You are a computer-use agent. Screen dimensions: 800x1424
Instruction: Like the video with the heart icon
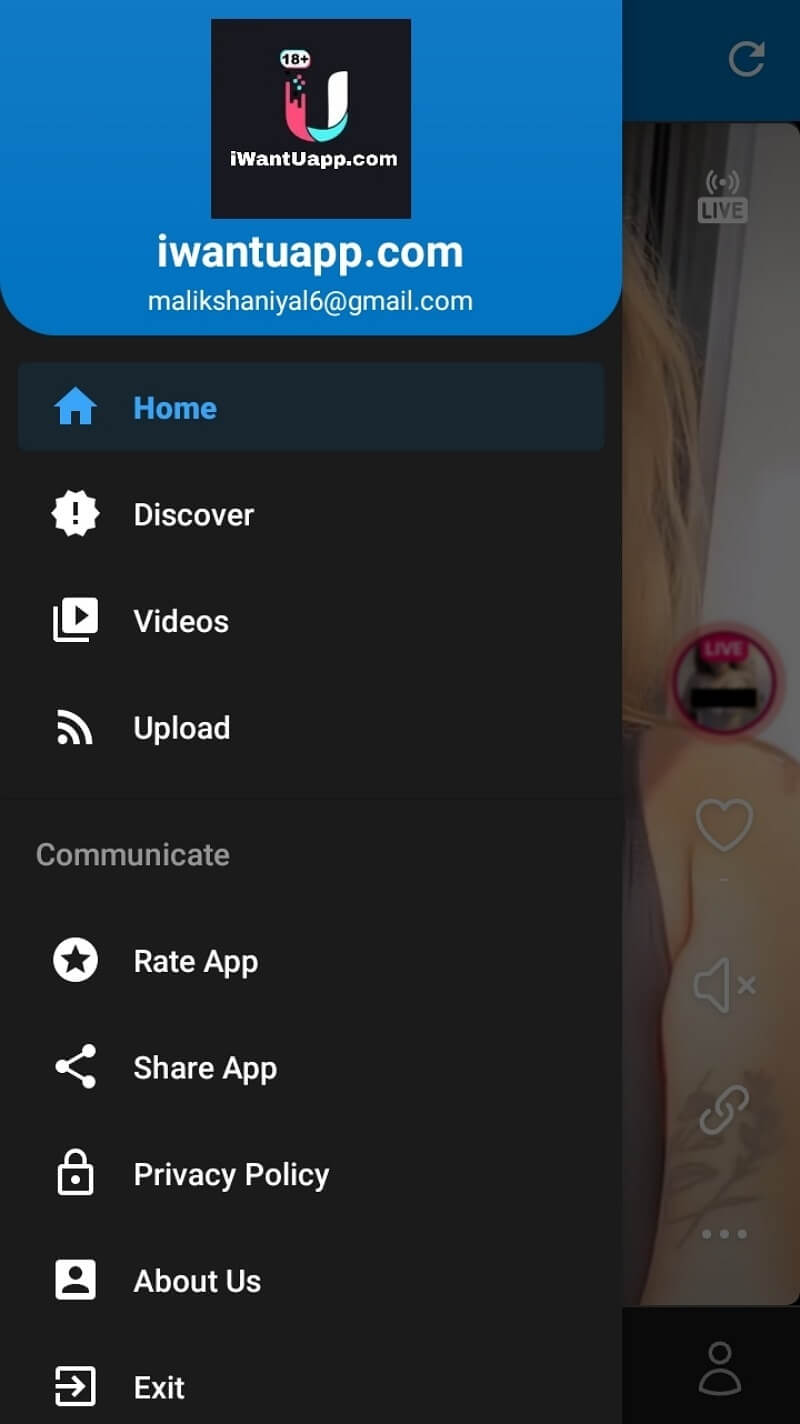pos(723,826)
